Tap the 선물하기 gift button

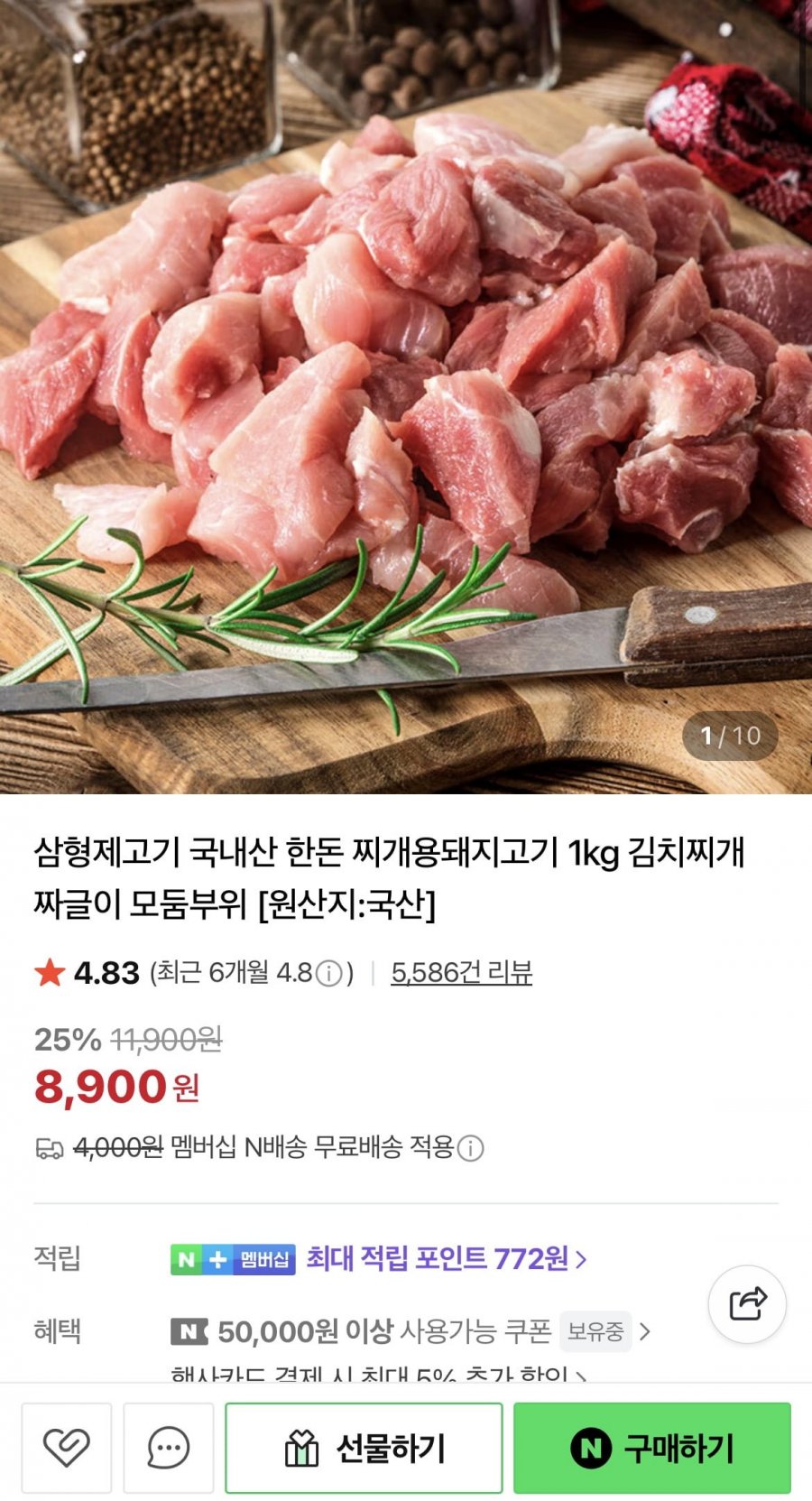pyautogui.click(x=364, y=1448)
